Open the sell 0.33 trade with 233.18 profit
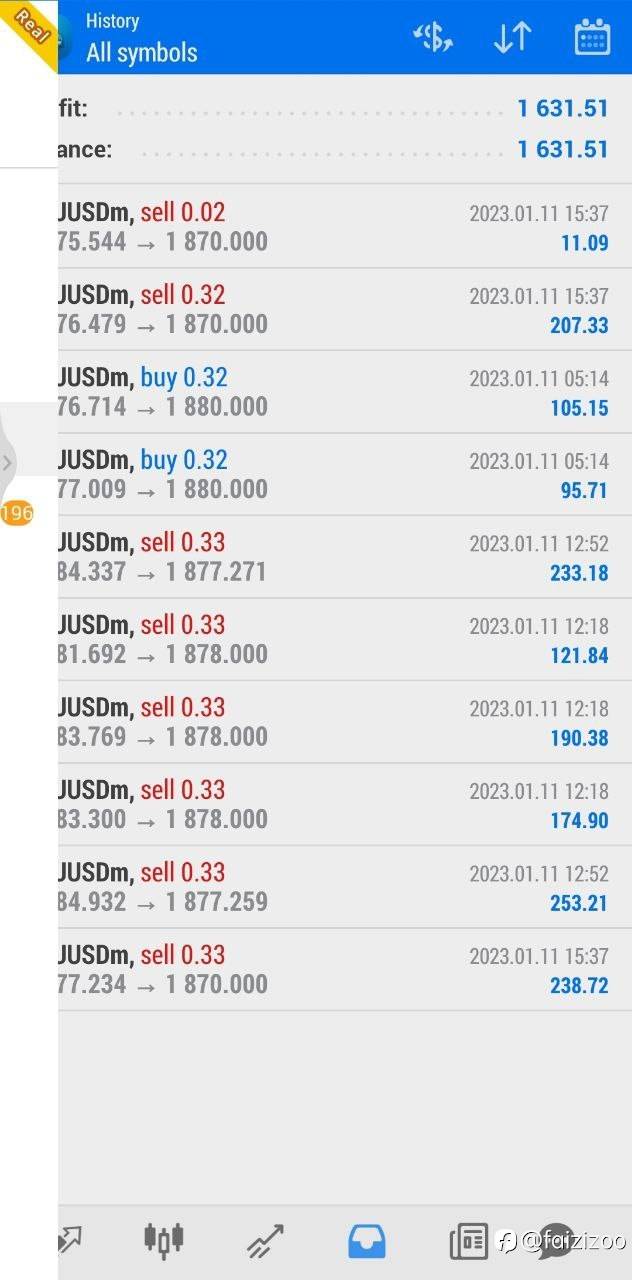This screenshot has width=632, height=1280. (345, 557)
